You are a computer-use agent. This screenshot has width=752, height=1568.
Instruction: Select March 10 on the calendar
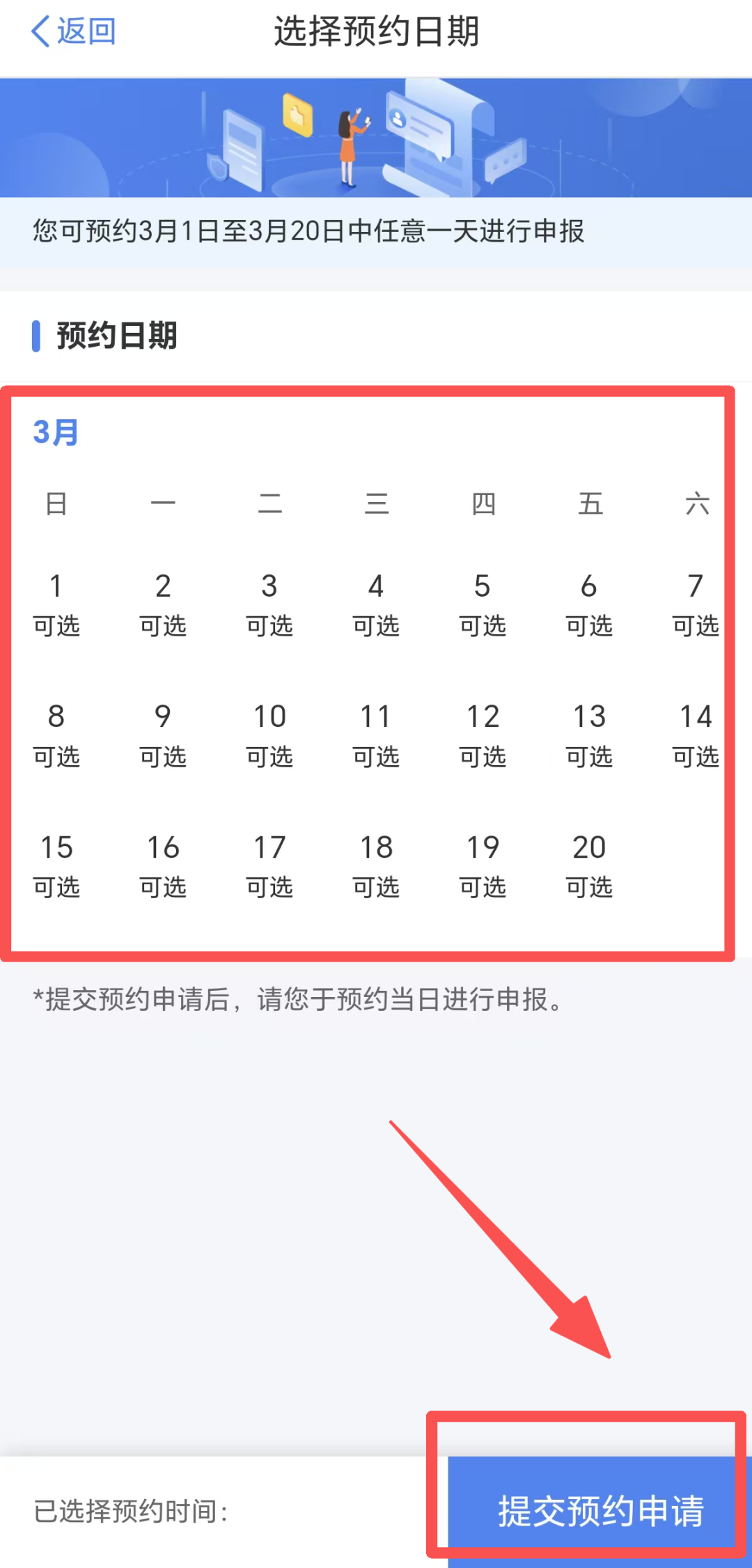pos(270,735)
